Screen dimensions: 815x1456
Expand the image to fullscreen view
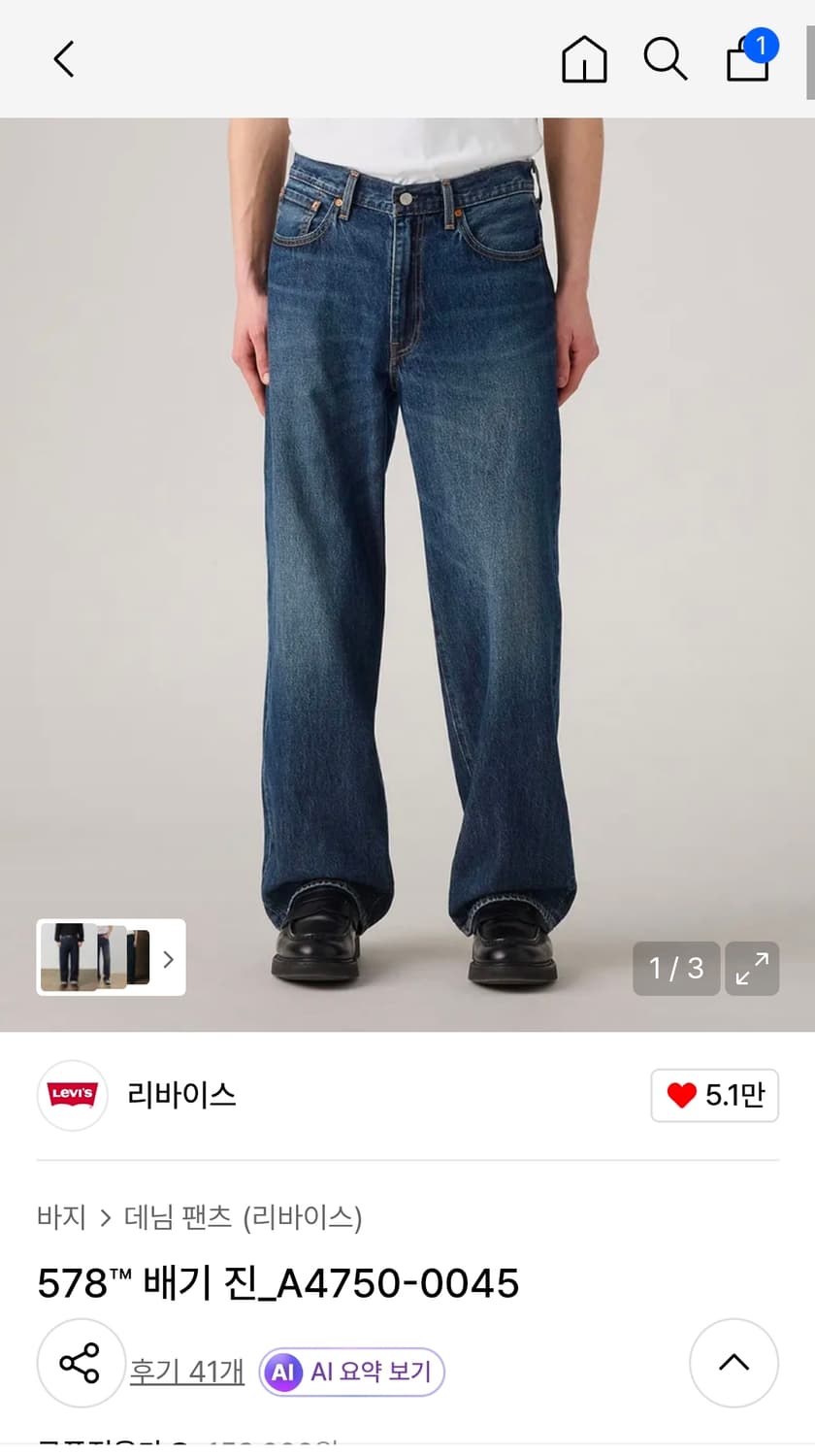752,969
